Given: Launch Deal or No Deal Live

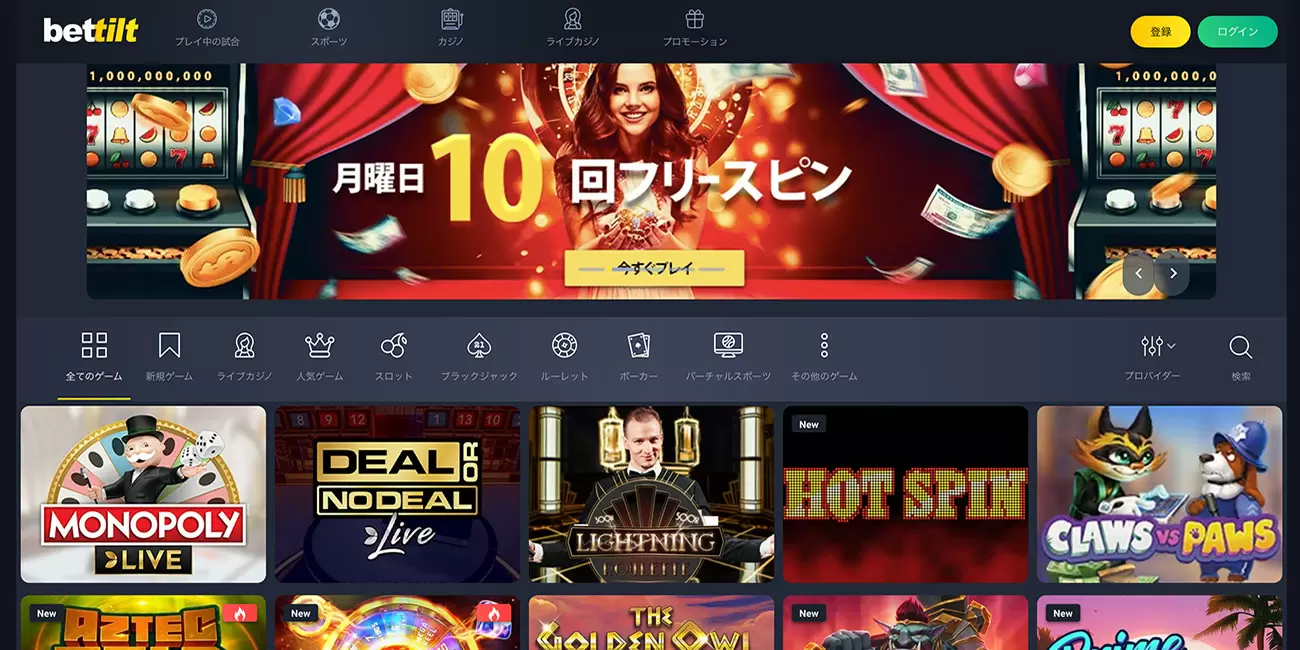Looking at the screenshot, I should pos(397,494).
